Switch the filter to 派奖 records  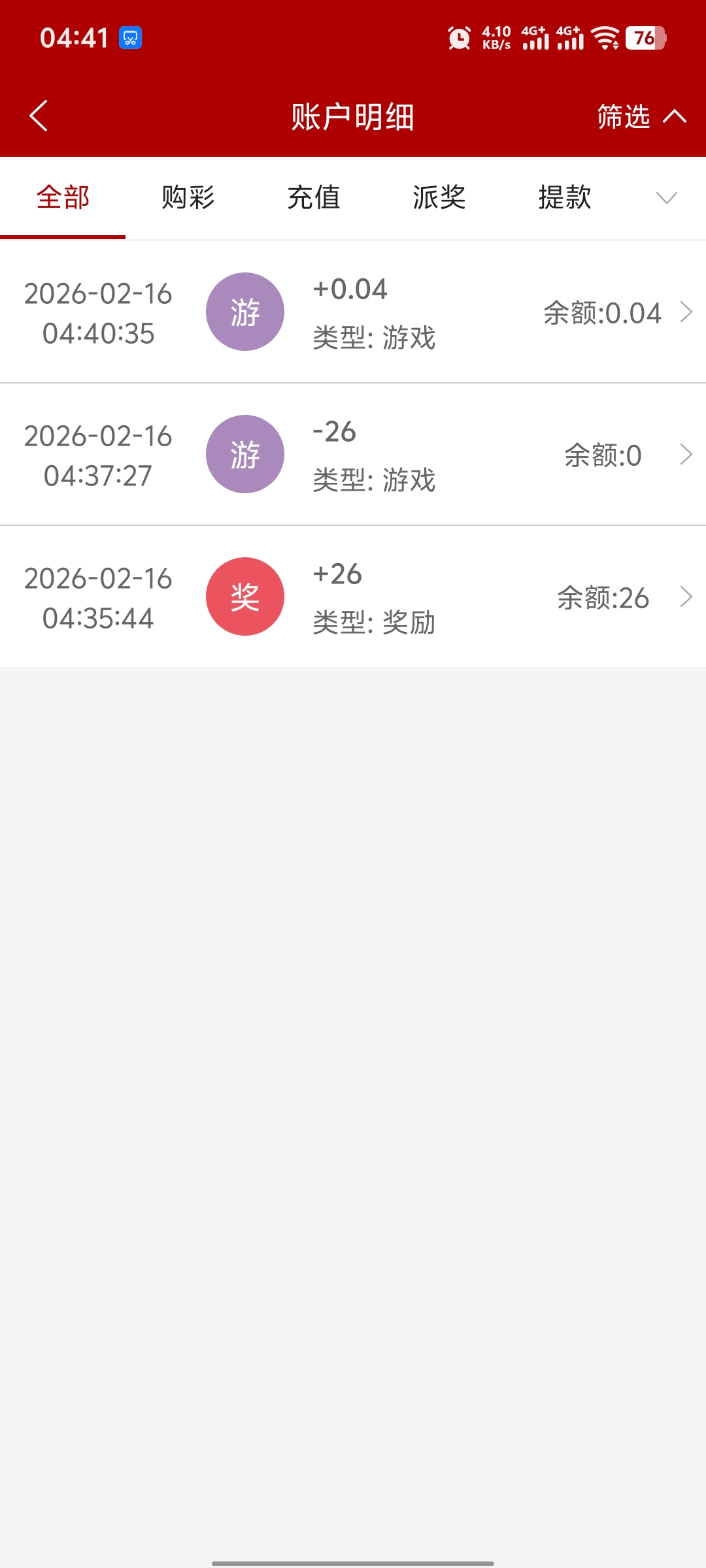click(x=437, y=198)
